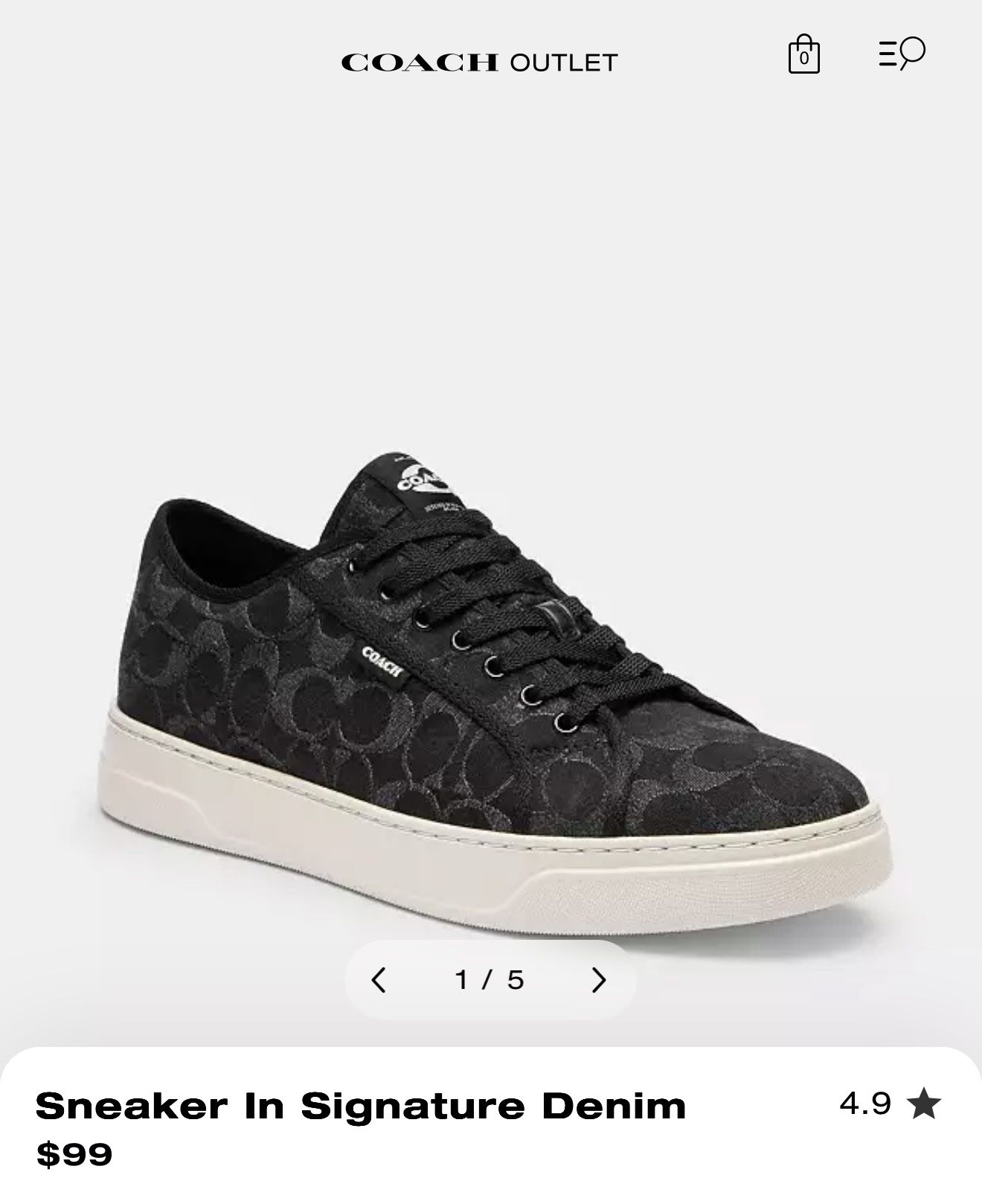Show the next product photo
The width and height of the screenshot is (982, 1204).
coord(599,980)
